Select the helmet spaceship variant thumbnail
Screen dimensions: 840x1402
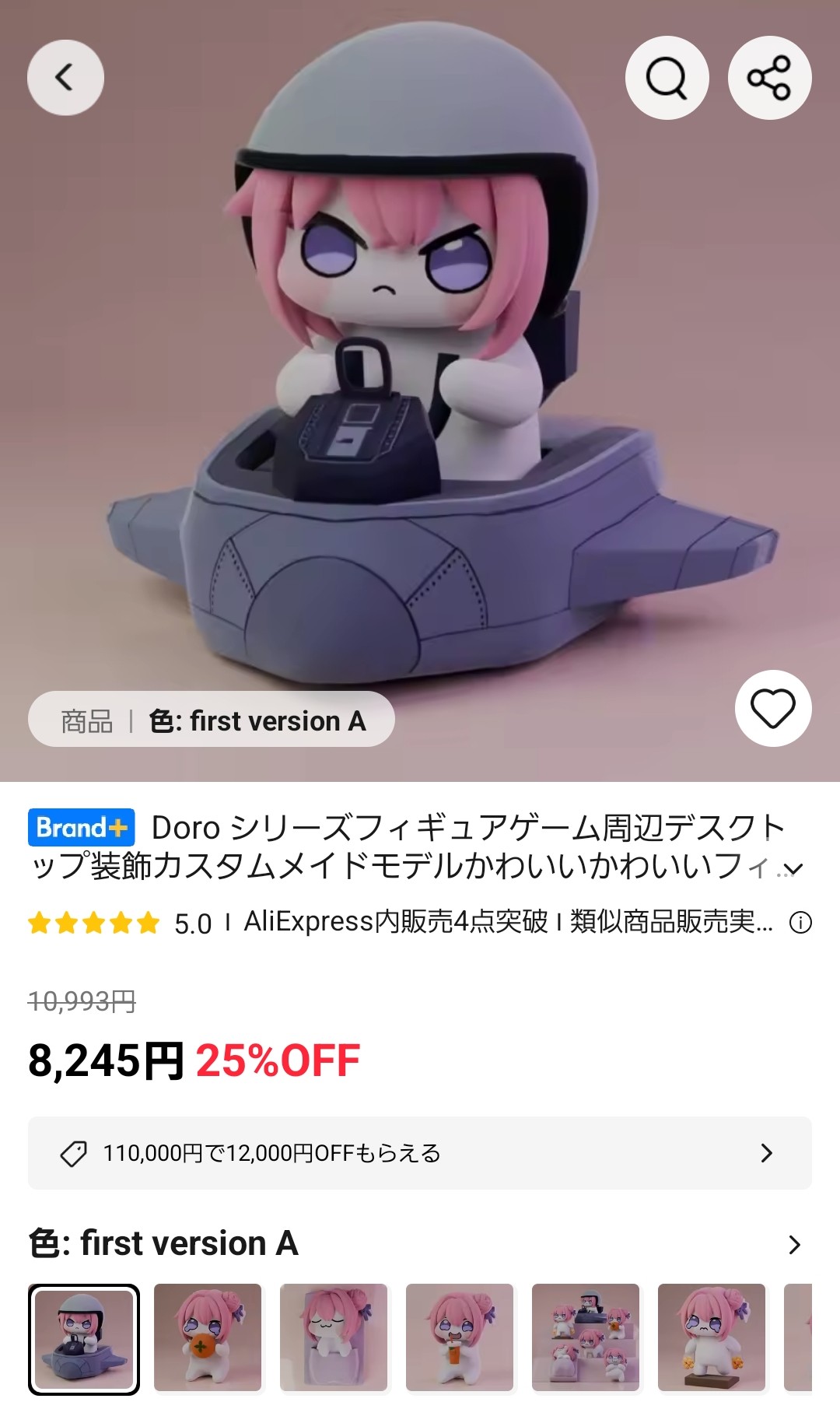click(x=84, y=1338)
